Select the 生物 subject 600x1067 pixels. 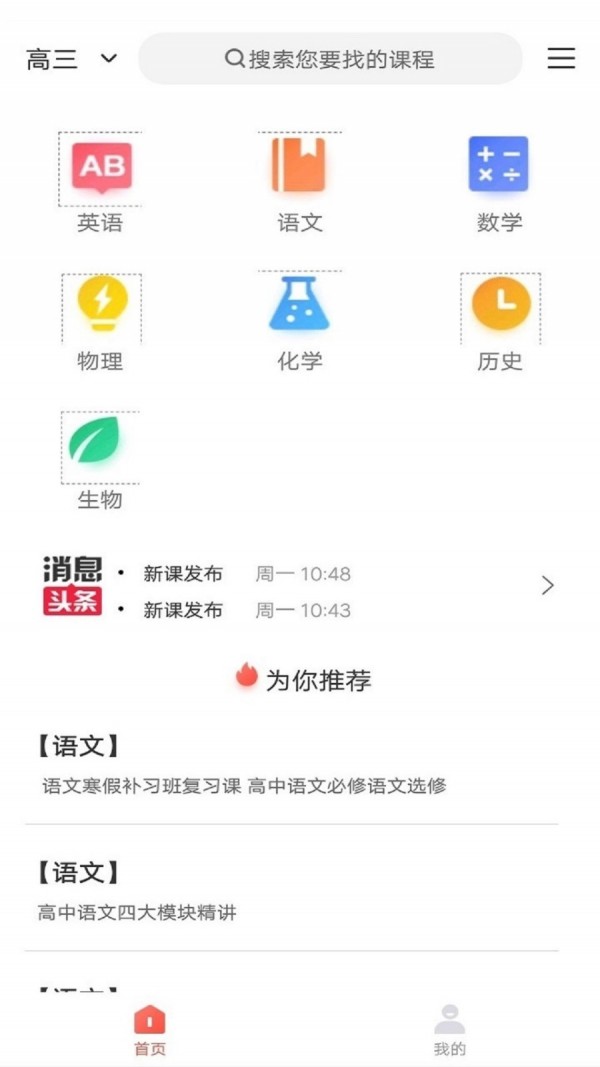(x=100, y=458)
